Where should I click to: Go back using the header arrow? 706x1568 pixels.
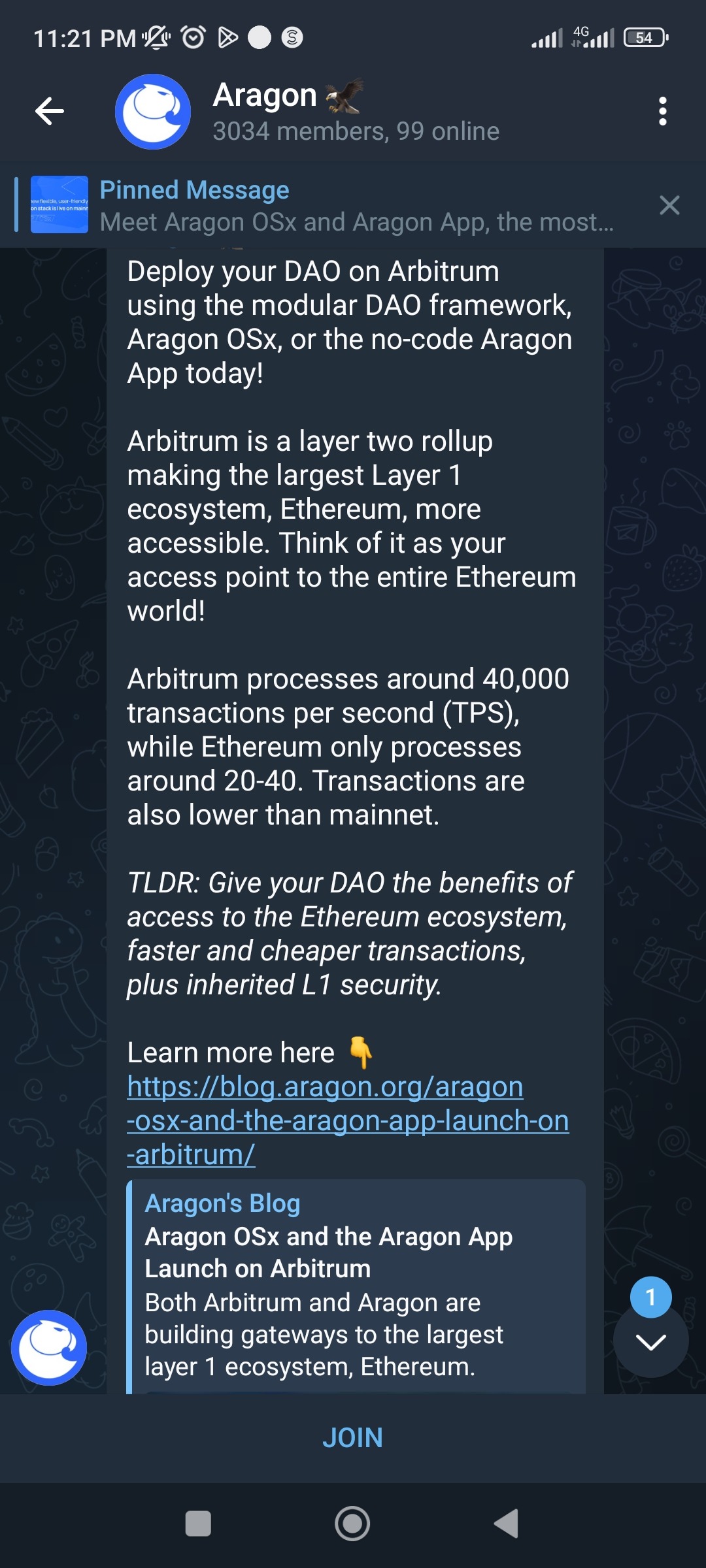[50, 111]
